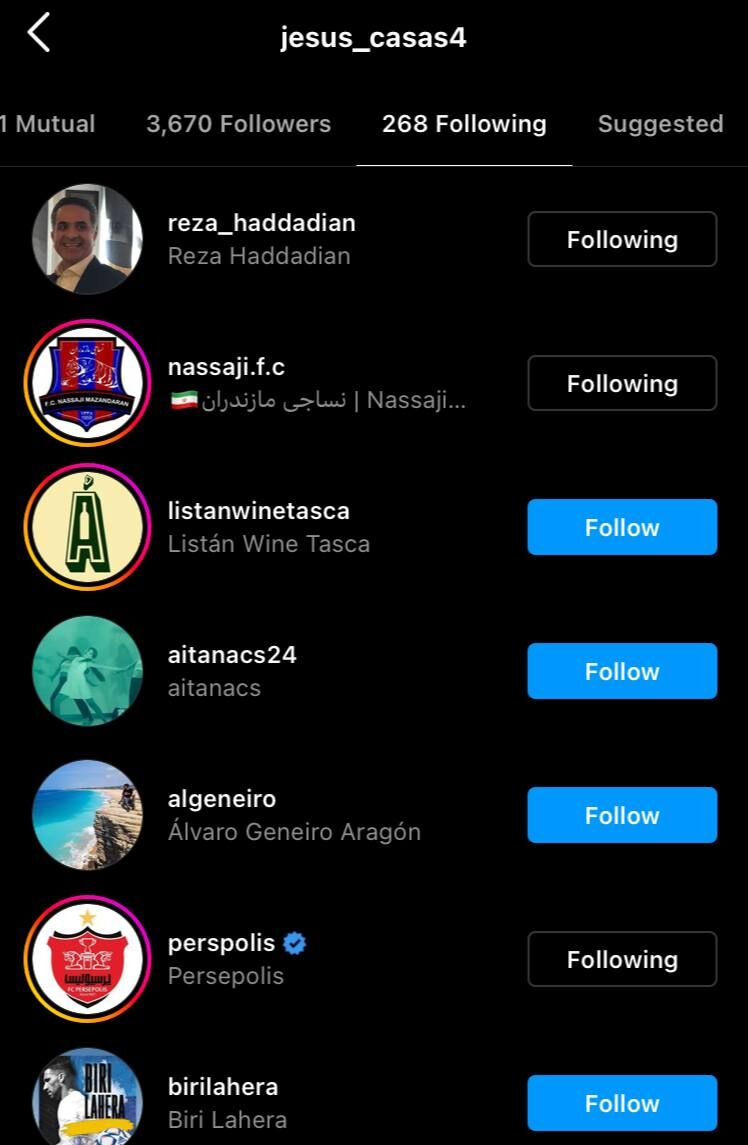Viewport: 748px width, 1145px height.
Task: Follow algeneiro
Action: point(622,815)
